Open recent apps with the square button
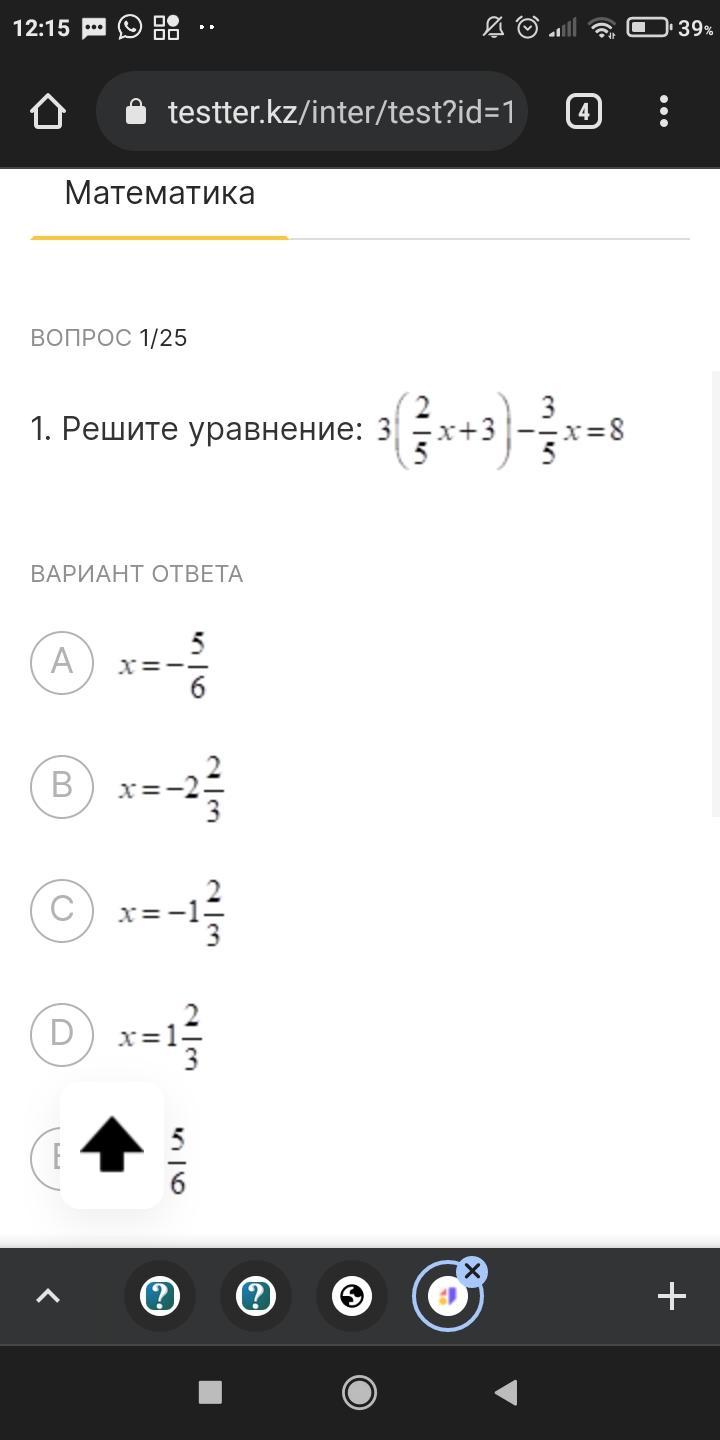 210,1392
